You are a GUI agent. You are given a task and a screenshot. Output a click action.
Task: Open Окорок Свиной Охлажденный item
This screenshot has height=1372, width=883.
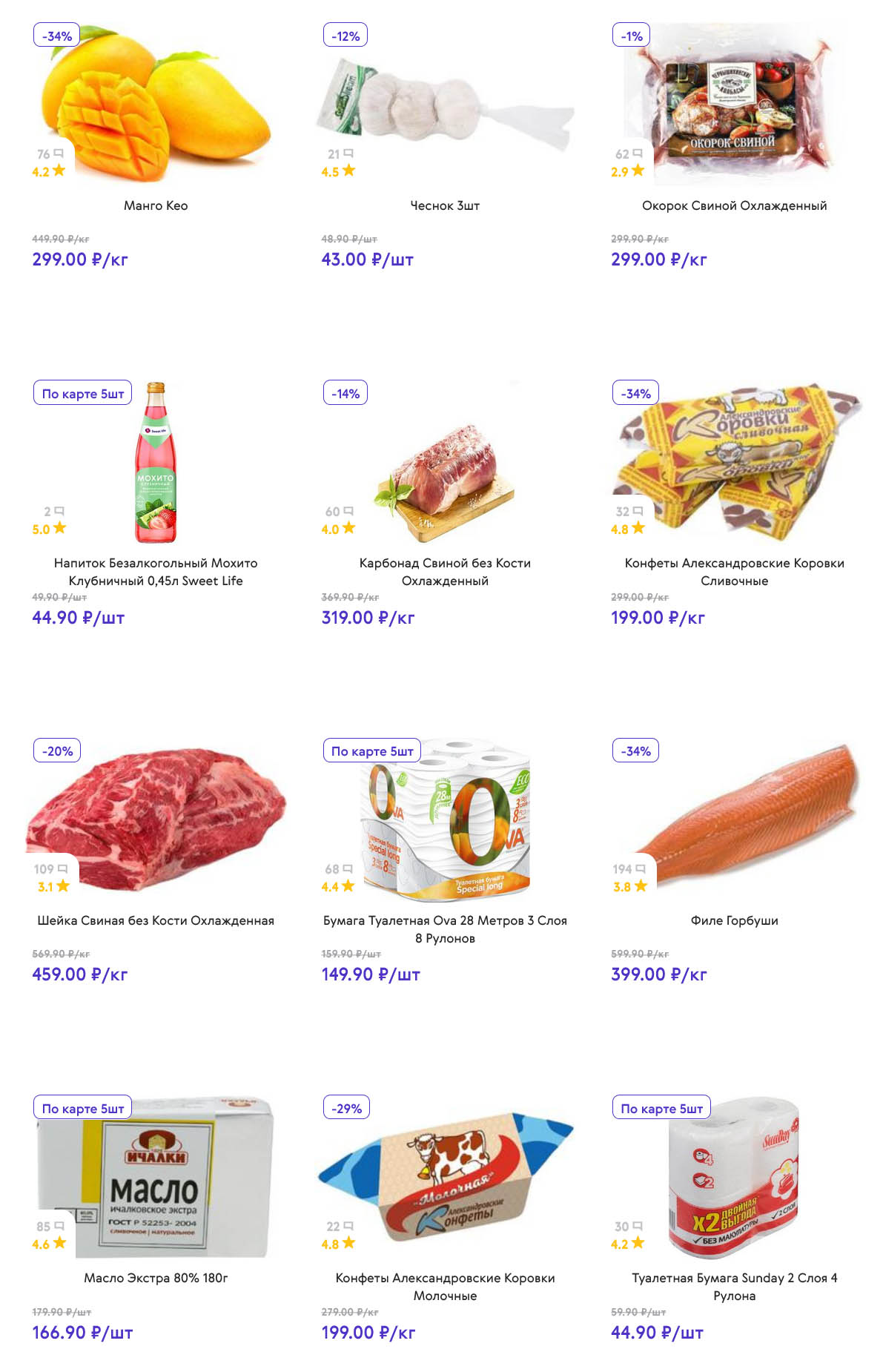[734, 205]
